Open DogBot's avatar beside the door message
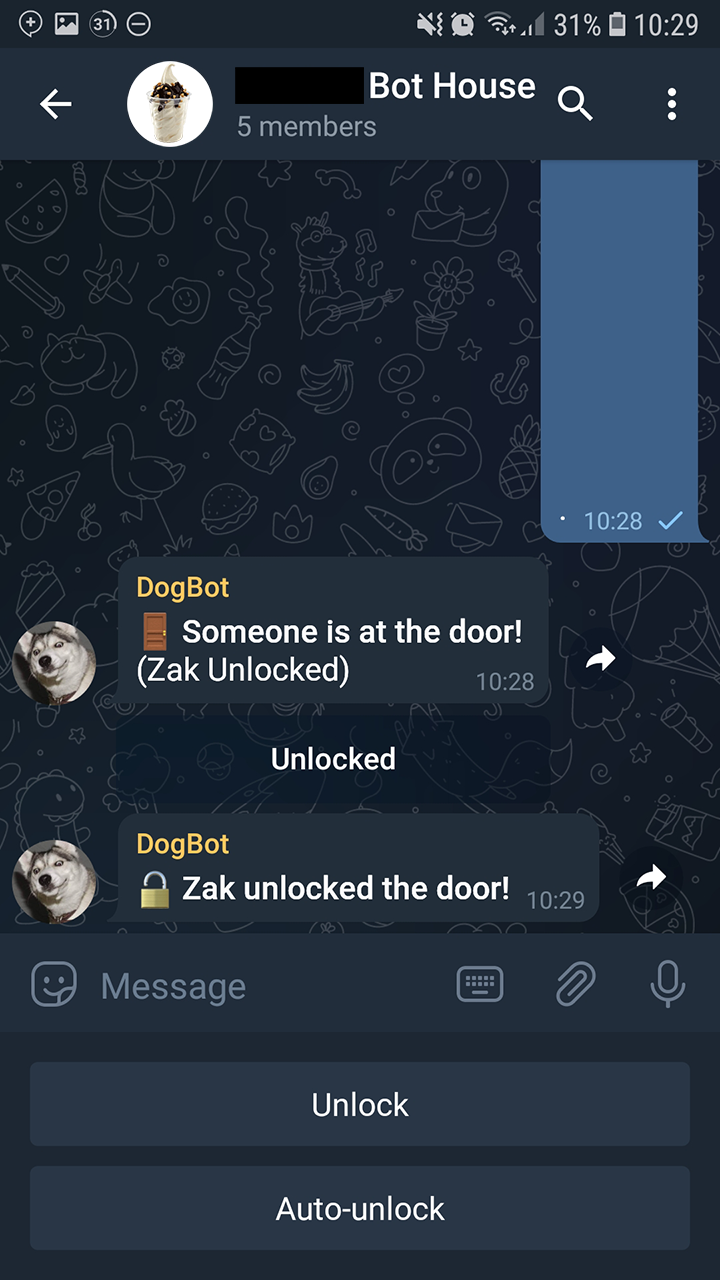Screen dimensions: 720x1280 (x=54, y=663)
